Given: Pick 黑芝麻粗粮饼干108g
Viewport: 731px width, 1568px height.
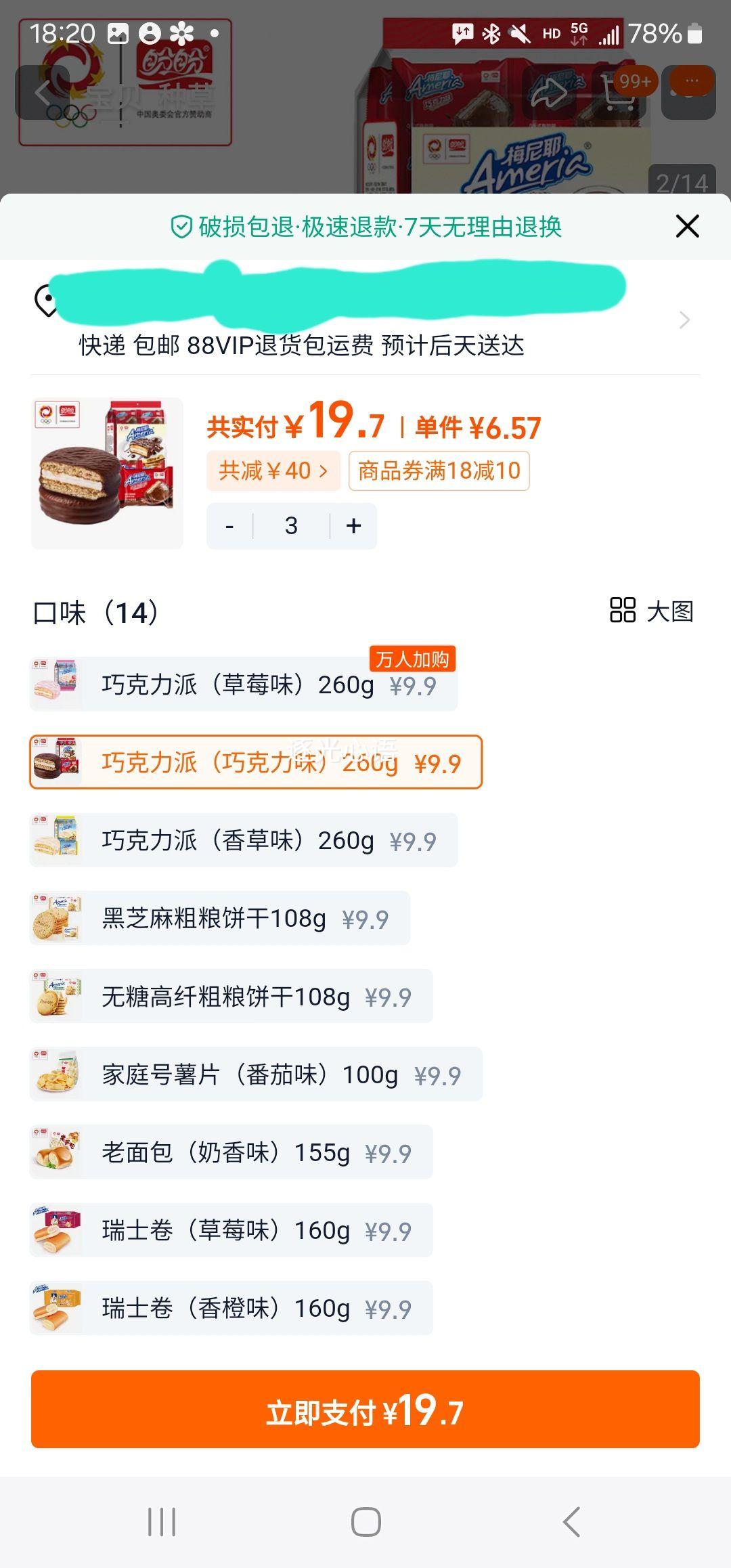Looking at the screenshot, I should 220,918.
